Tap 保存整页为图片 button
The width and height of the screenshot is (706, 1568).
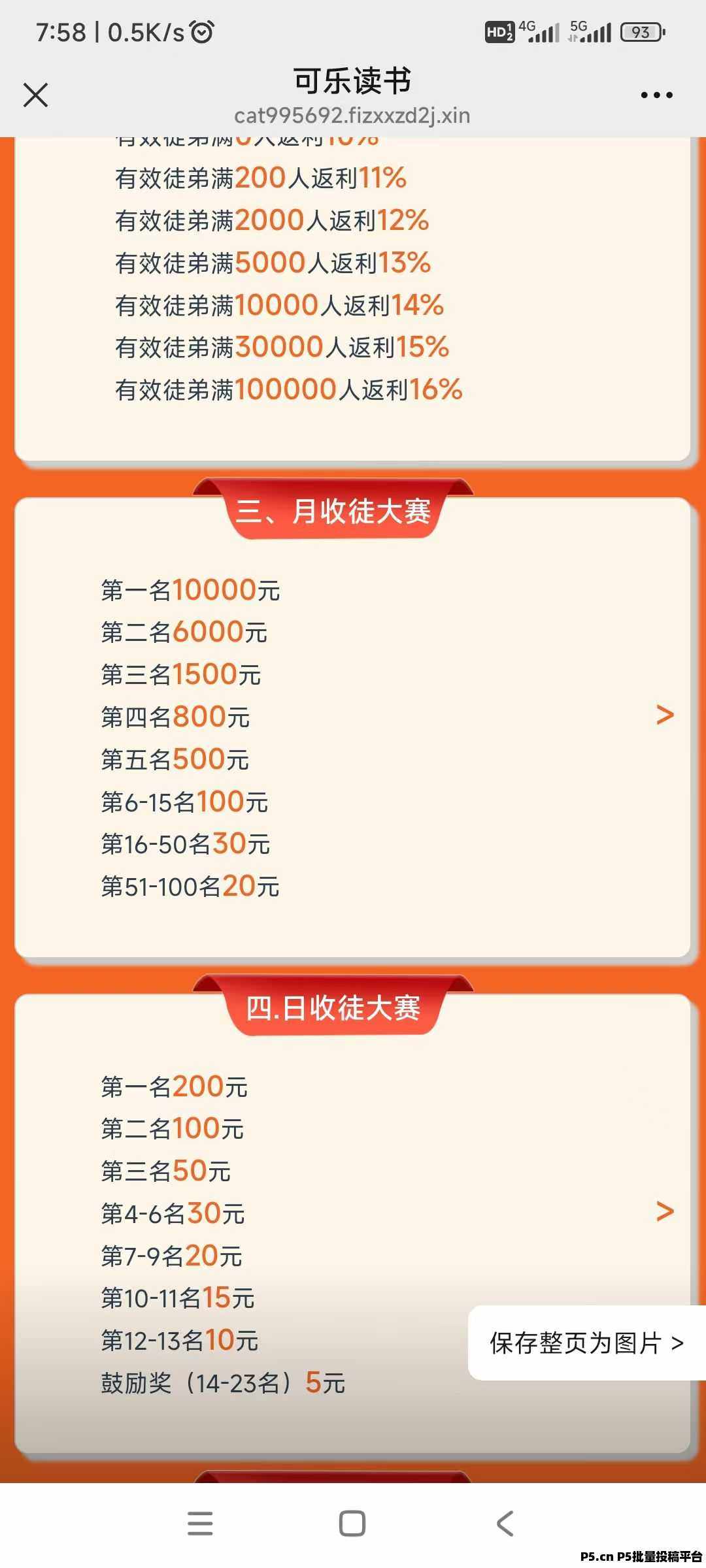point(586,1343)
